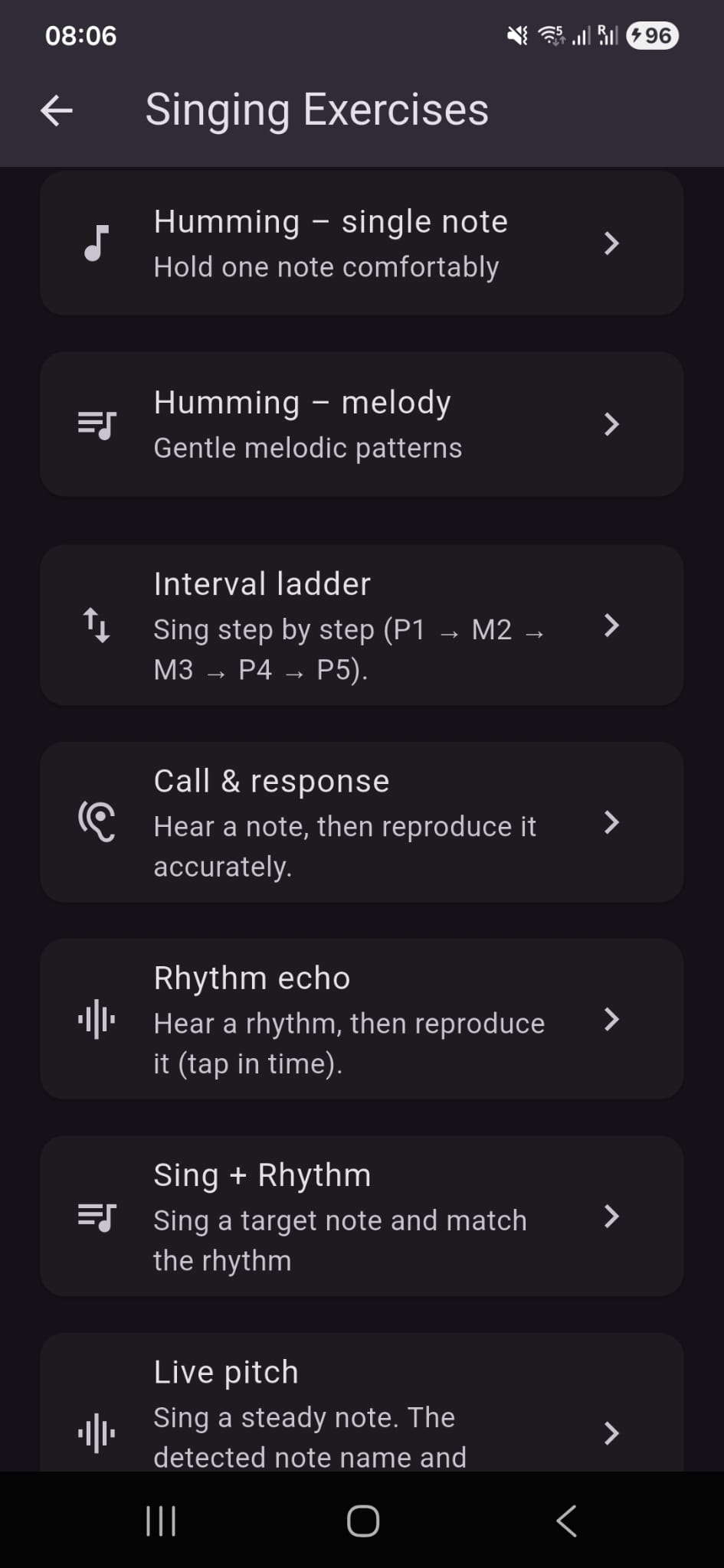This screenshot has width=724, height=1568.
Task: Click the waveform icon beside Rhythm echo
Action: [x=97, y=1019]
